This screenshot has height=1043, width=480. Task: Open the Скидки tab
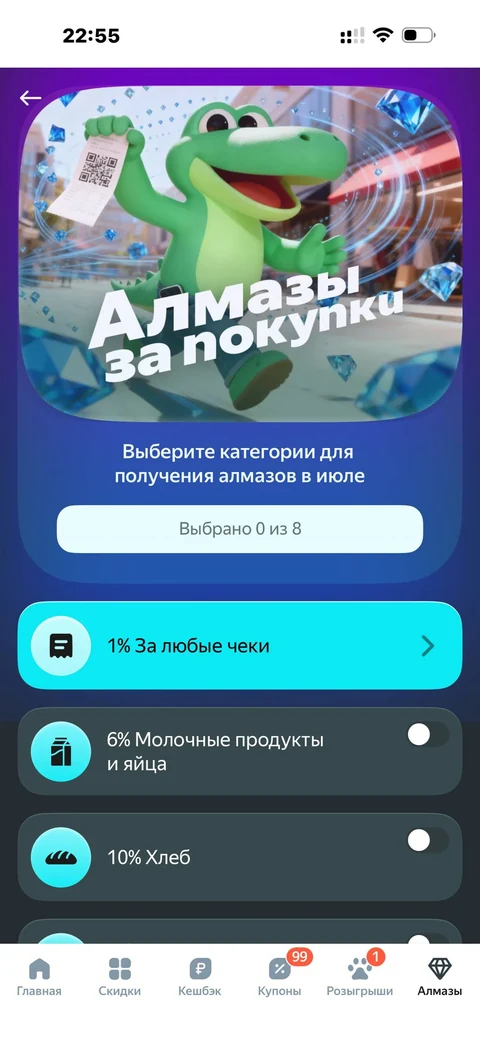coord(120,977)
